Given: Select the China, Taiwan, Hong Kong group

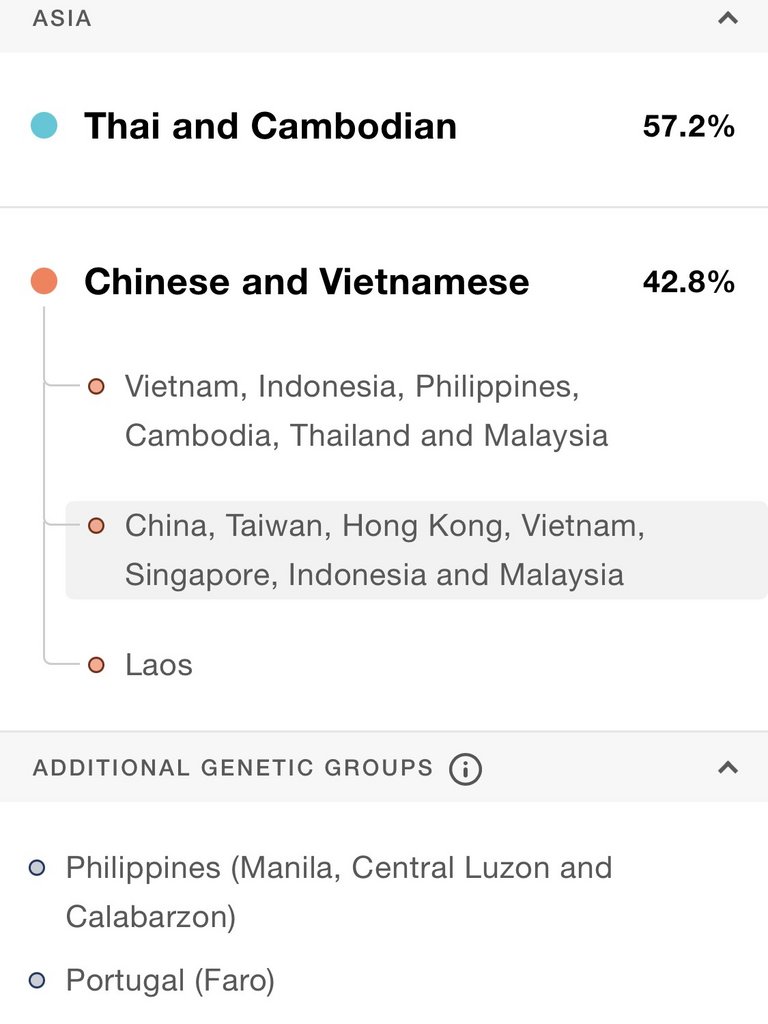Looking at the screenshot, I should [417, 550].
